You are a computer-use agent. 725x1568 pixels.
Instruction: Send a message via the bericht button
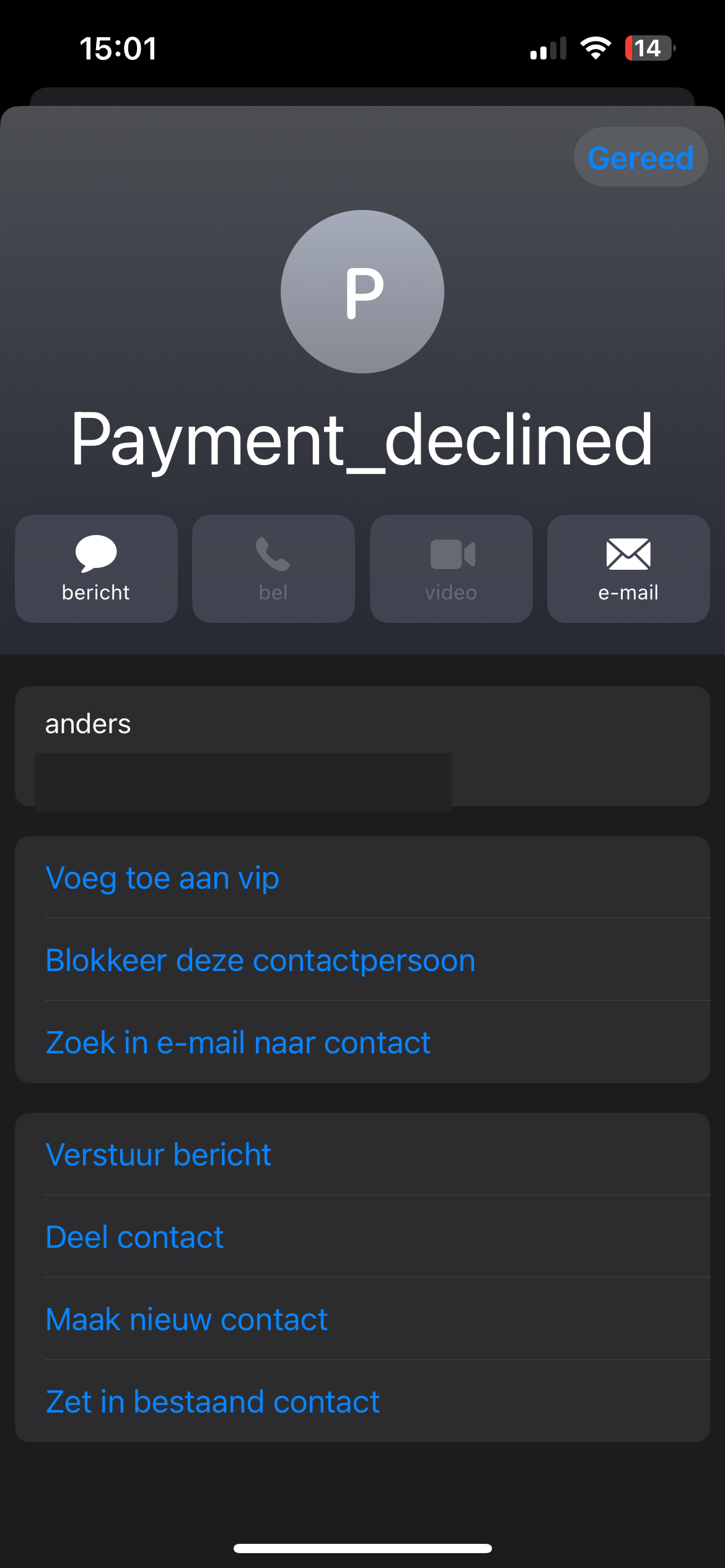(x=96, y=568)
